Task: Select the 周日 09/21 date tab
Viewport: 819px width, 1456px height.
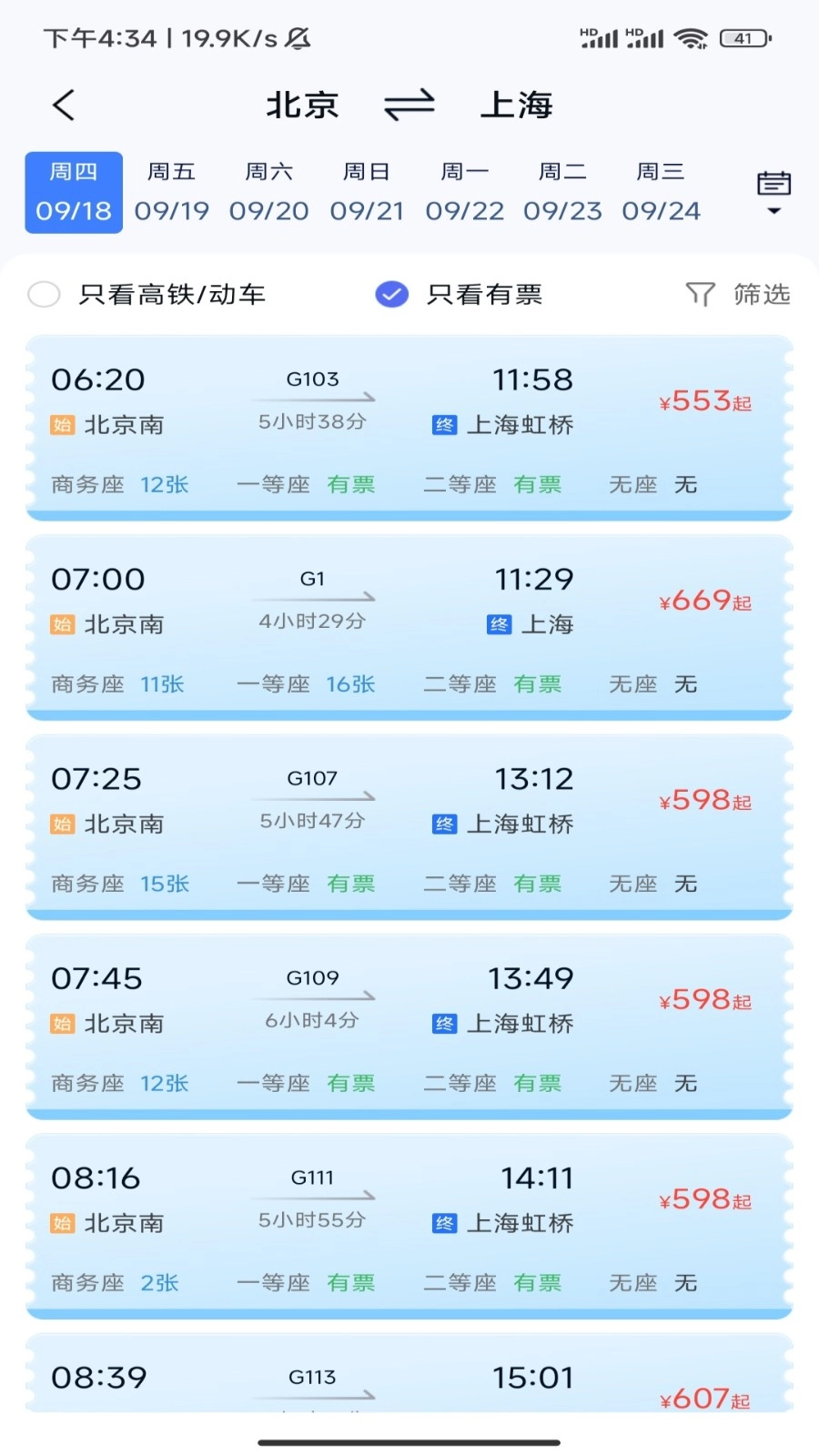Action: pos(367,191)
